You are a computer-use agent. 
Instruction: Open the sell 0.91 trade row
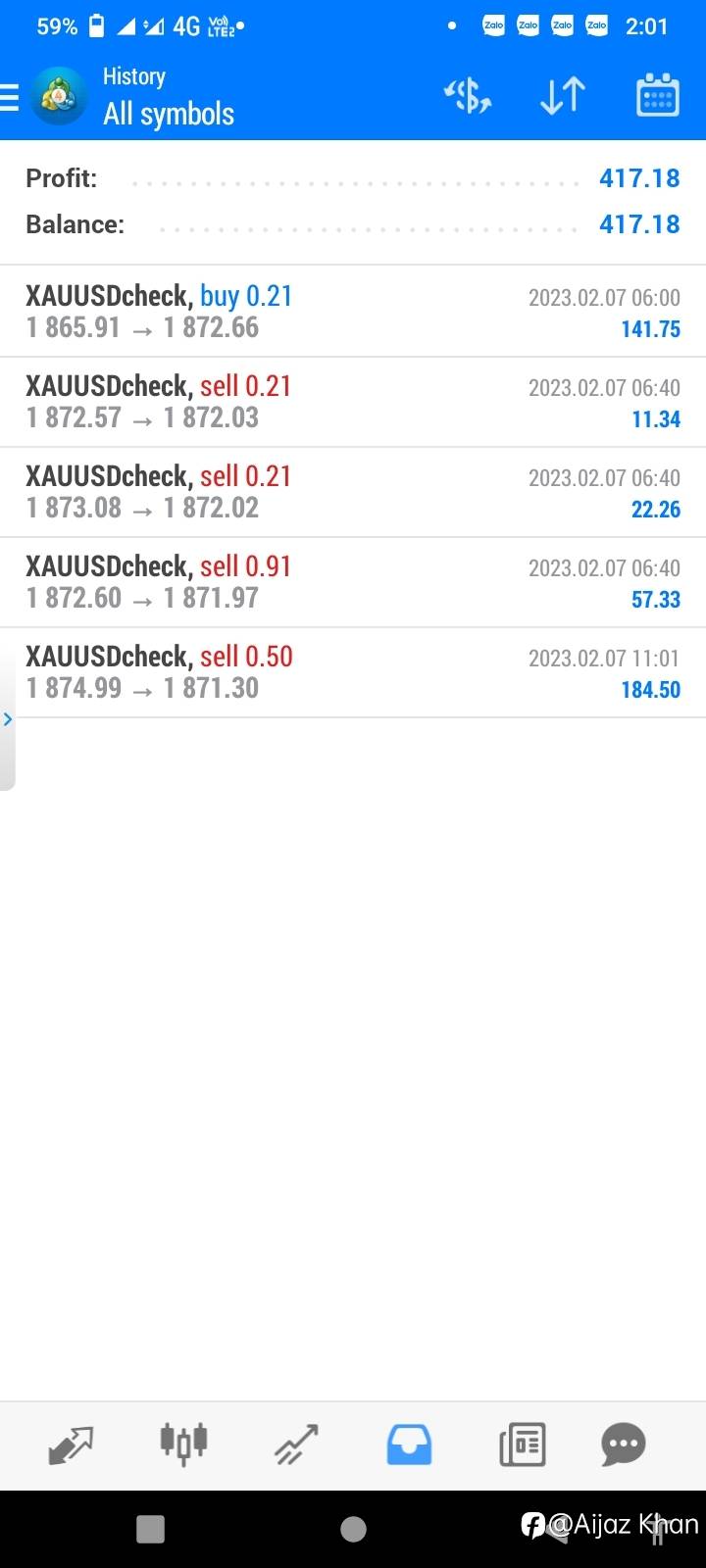[x=353, y=582]
